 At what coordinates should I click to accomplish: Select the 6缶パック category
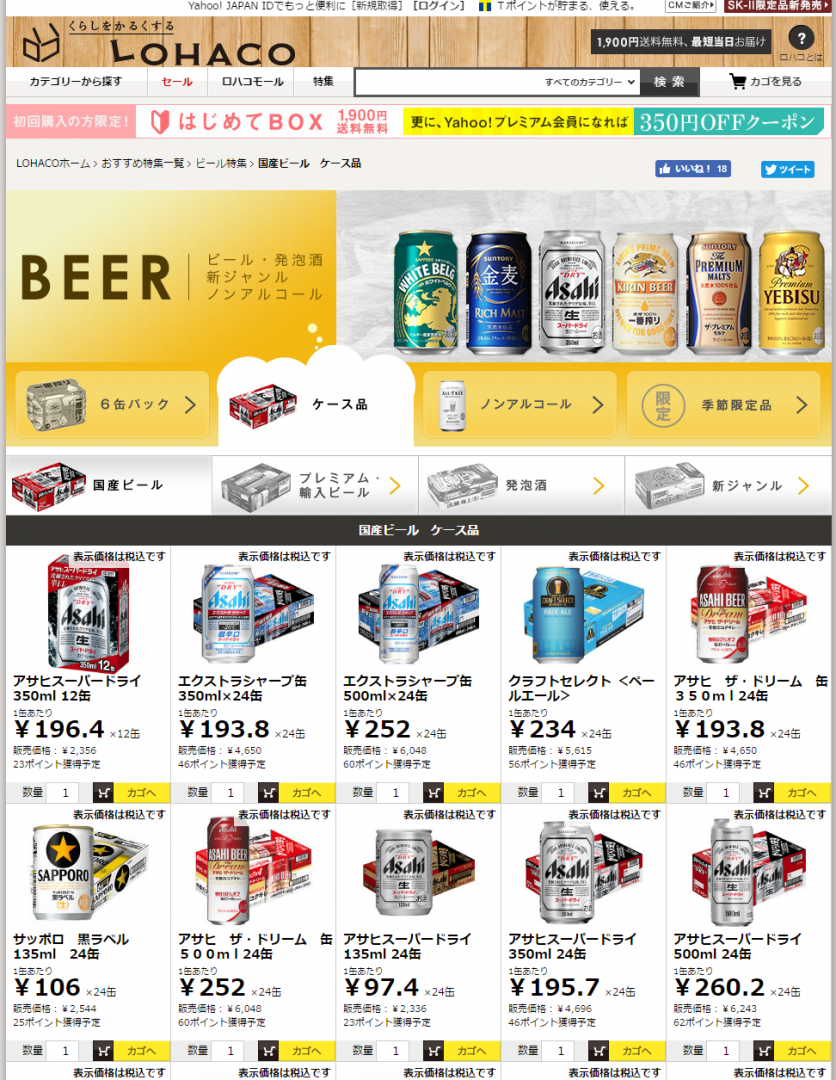click(x=113, y=405)
